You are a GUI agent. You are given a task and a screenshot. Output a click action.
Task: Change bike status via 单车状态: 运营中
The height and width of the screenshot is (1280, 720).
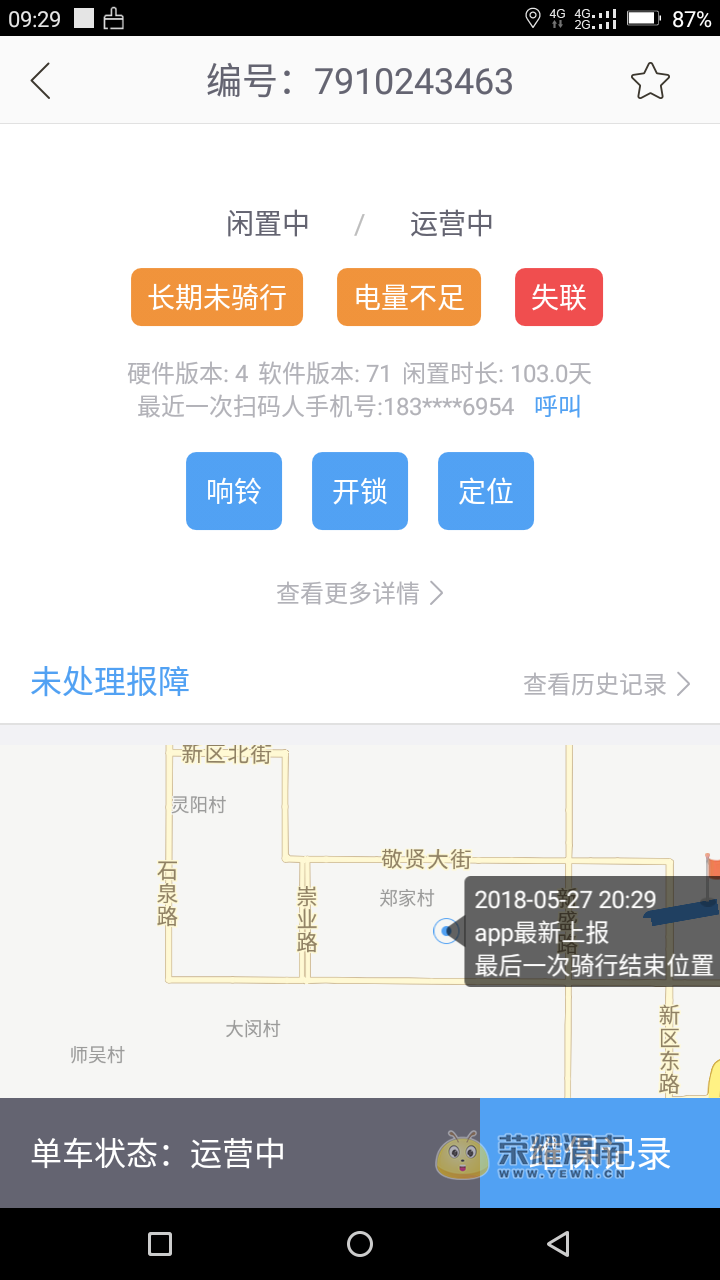[x=240, y=1153]
